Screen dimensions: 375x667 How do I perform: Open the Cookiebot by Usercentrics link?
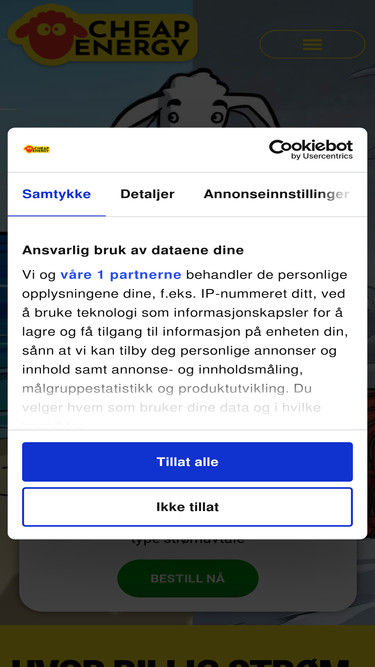pos(311,149)
